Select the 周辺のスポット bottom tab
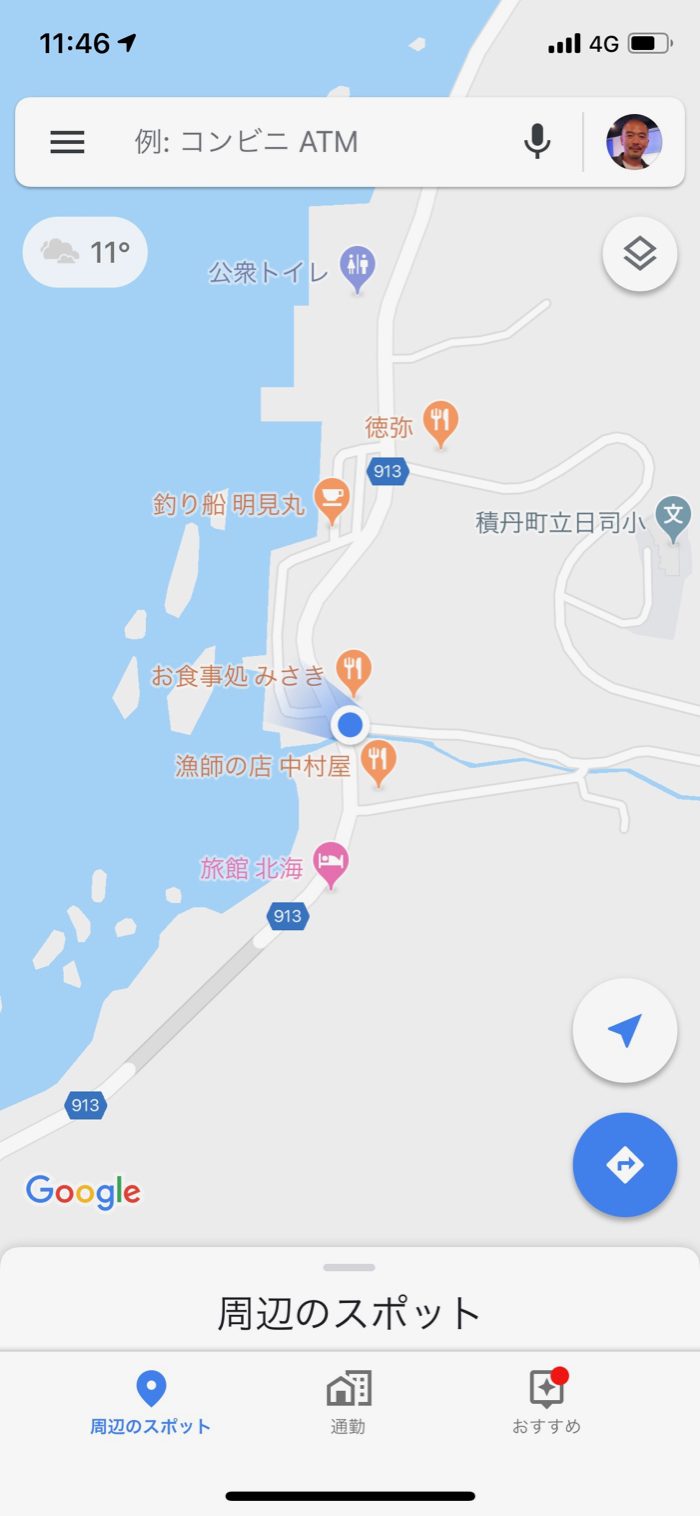Image resolution: width=700 pixels, height=1516 pixels. [151, 1403]
